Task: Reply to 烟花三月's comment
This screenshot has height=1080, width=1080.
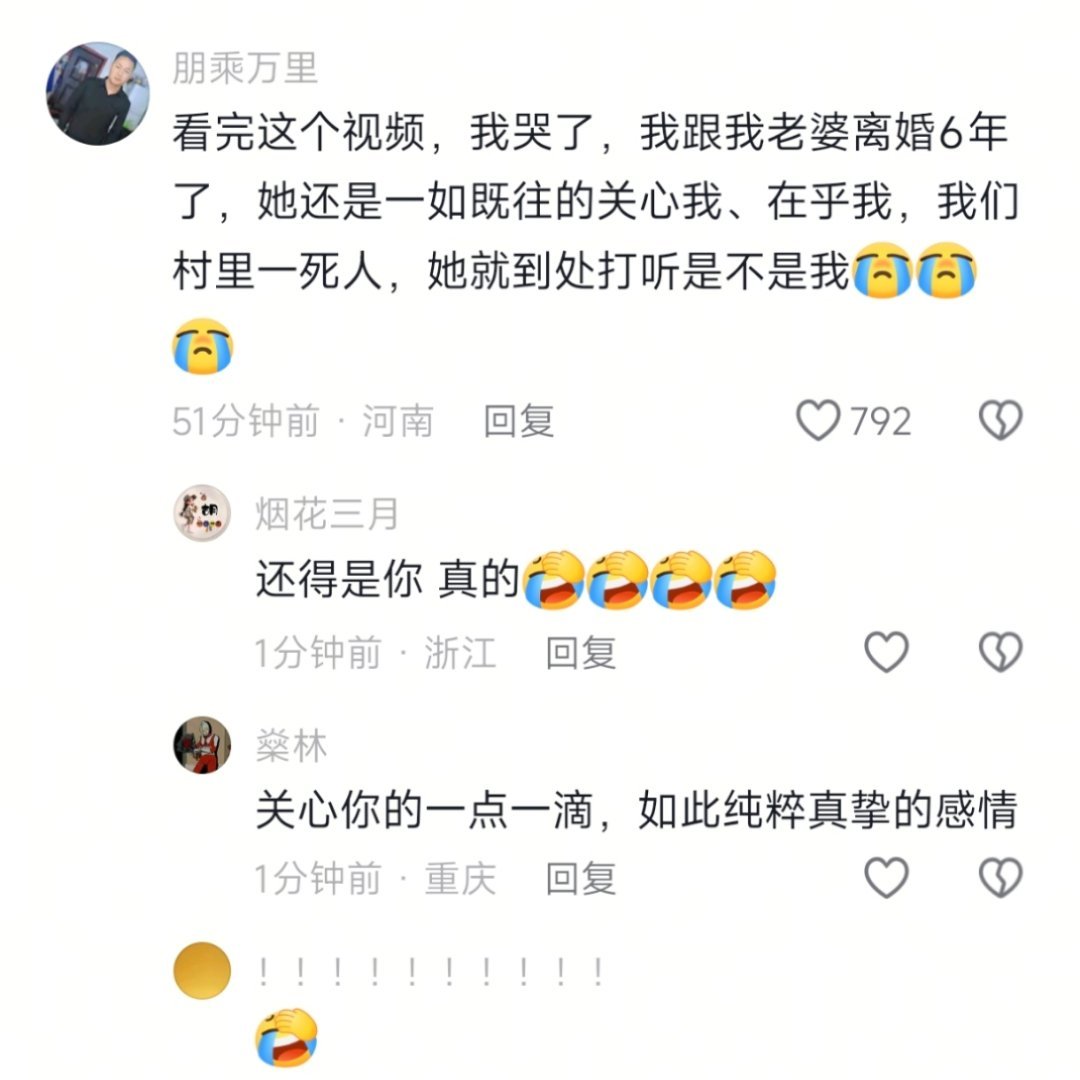Action: pos(580,654)
